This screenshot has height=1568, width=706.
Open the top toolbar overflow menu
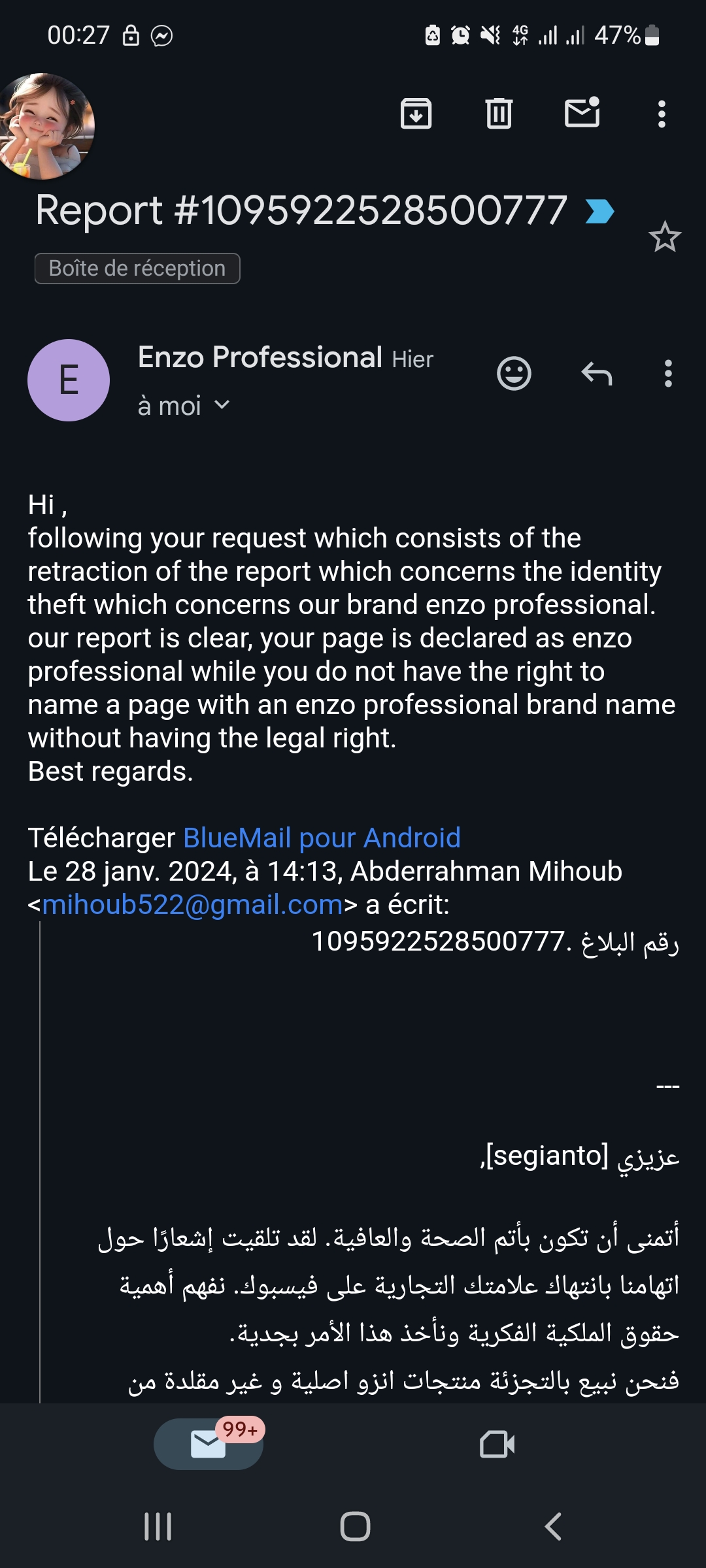pos(662,114)
